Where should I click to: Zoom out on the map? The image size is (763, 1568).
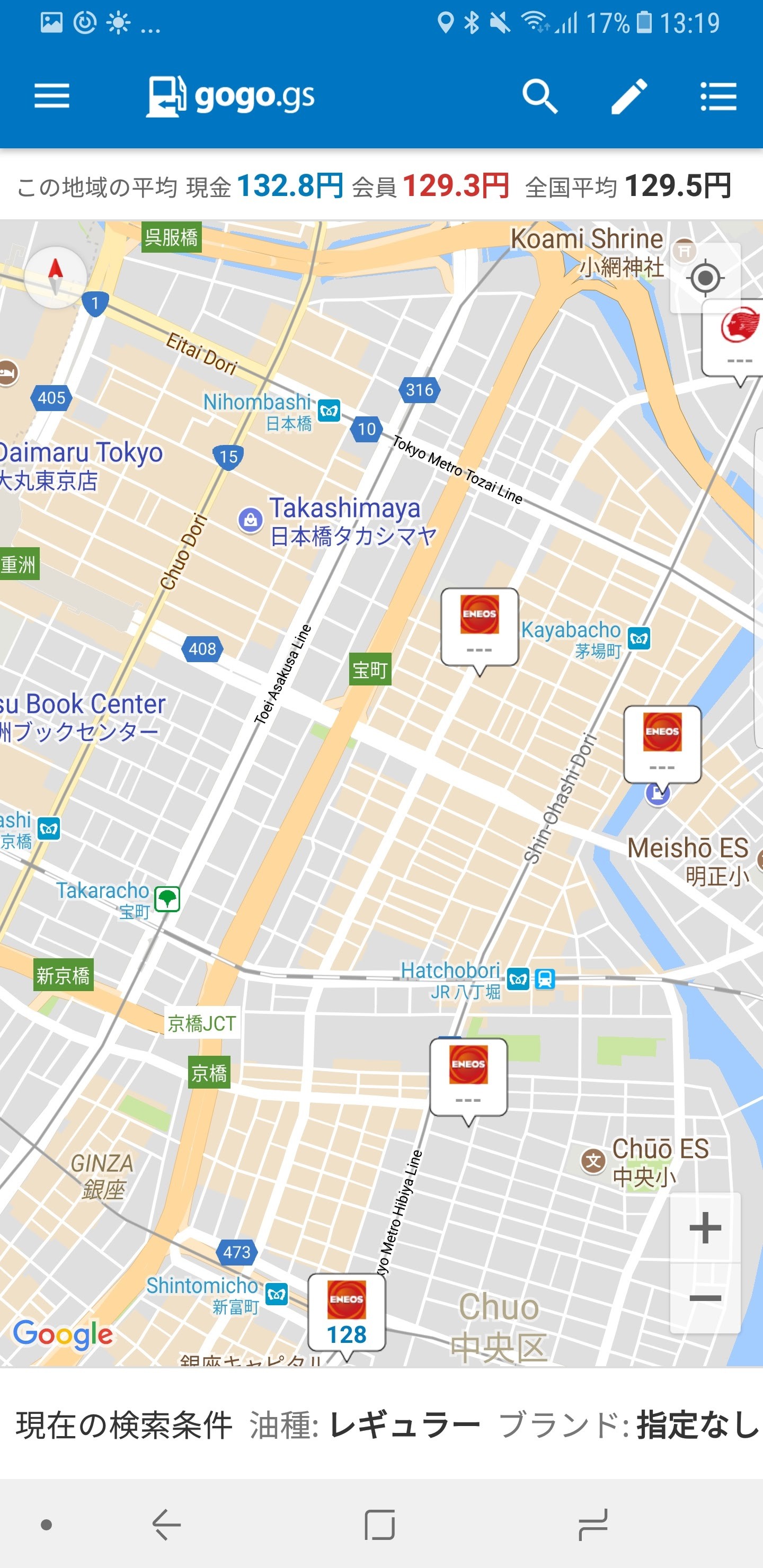(x=705, y=1299)
